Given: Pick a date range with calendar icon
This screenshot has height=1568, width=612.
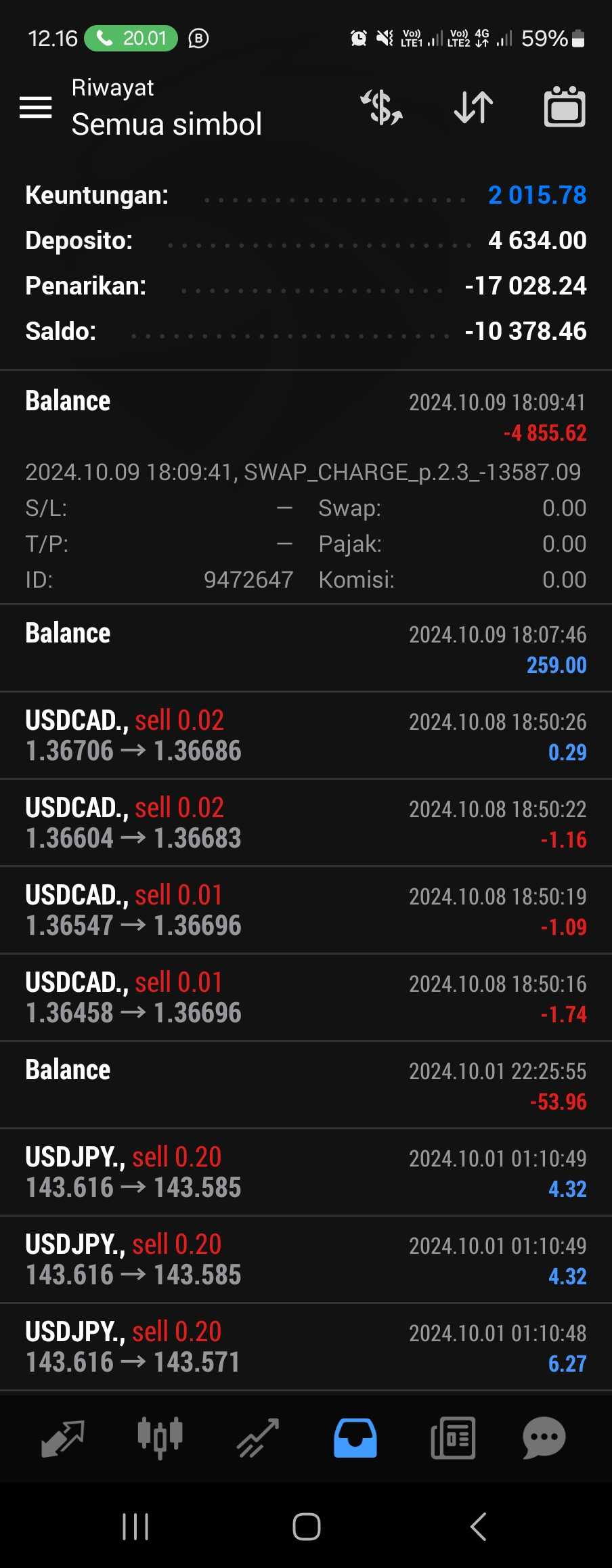Looking at the screenshot, I should click(x=565, y=107).
